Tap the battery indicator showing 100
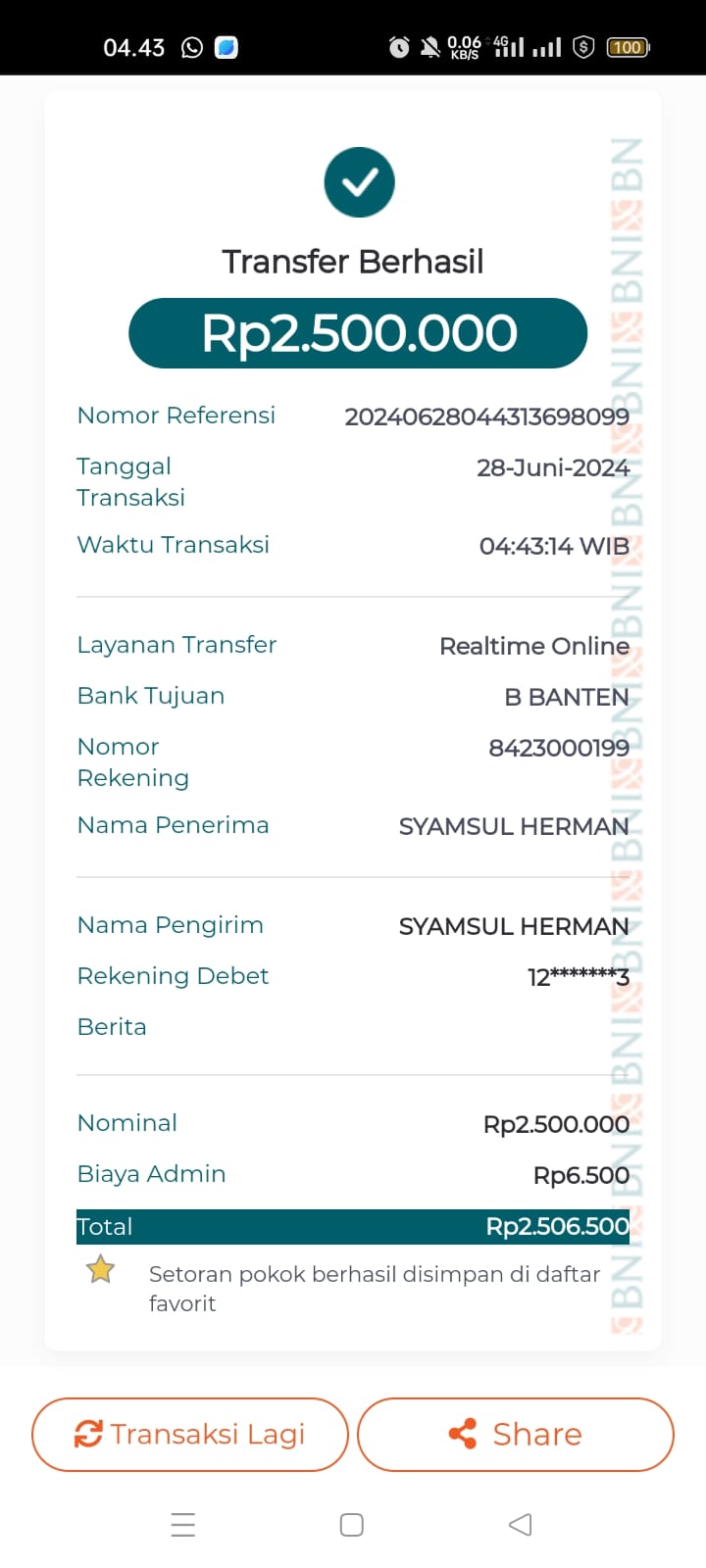The image size is (706, 1568). pyautogui.click(x=628, y=46)
